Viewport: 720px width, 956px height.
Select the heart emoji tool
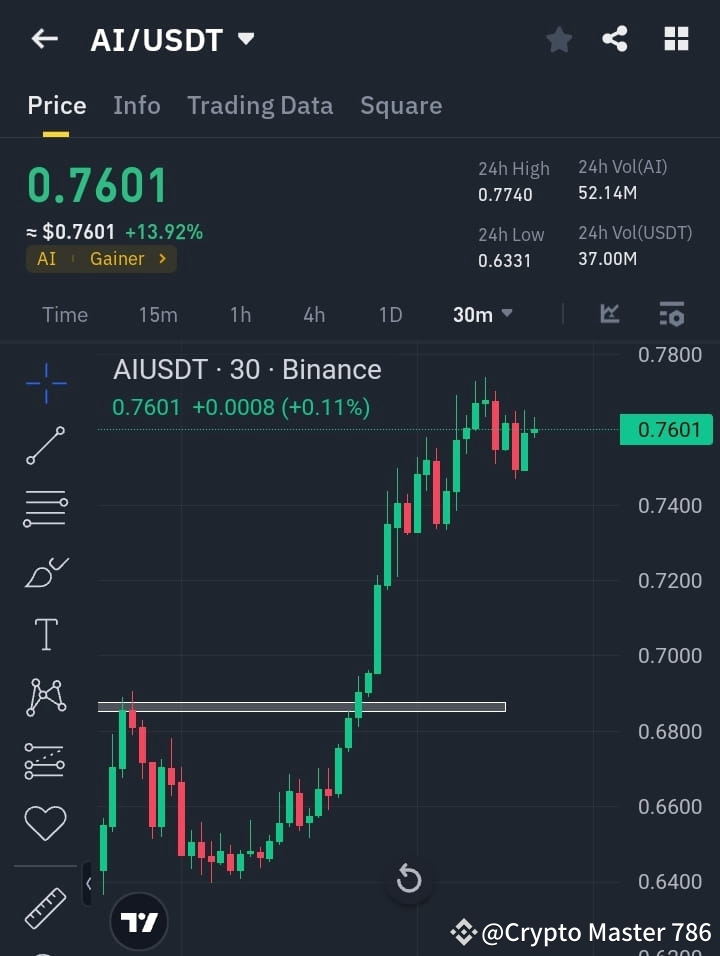point(44,822)
